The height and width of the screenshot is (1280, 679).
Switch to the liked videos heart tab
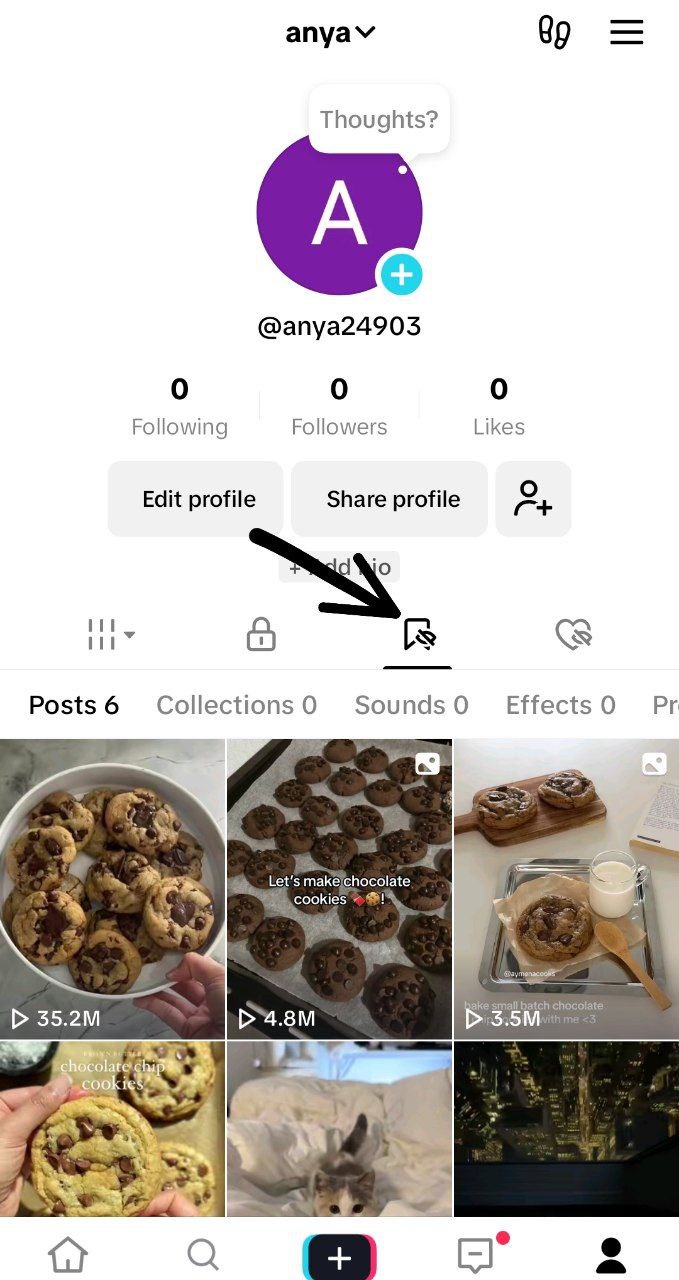(574, 634)
